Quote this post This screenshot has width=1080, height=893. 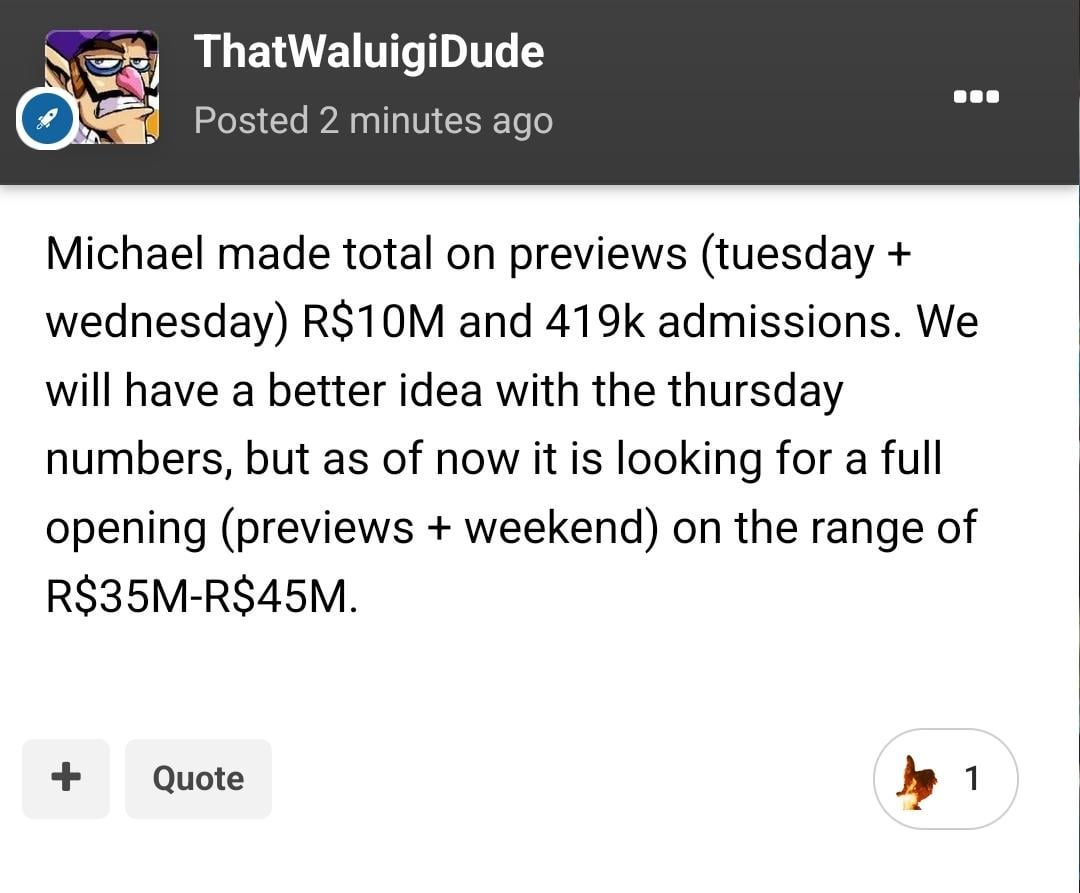tap(198, 778)
